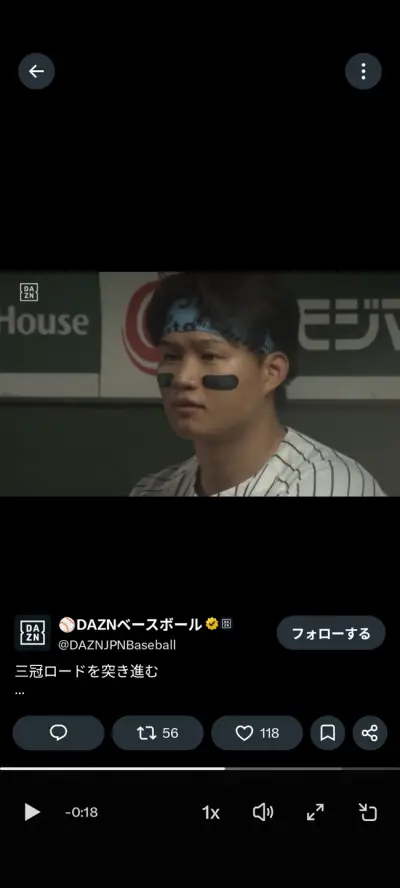
Task: Play the paused video
Action: click(x=32, y=812)
